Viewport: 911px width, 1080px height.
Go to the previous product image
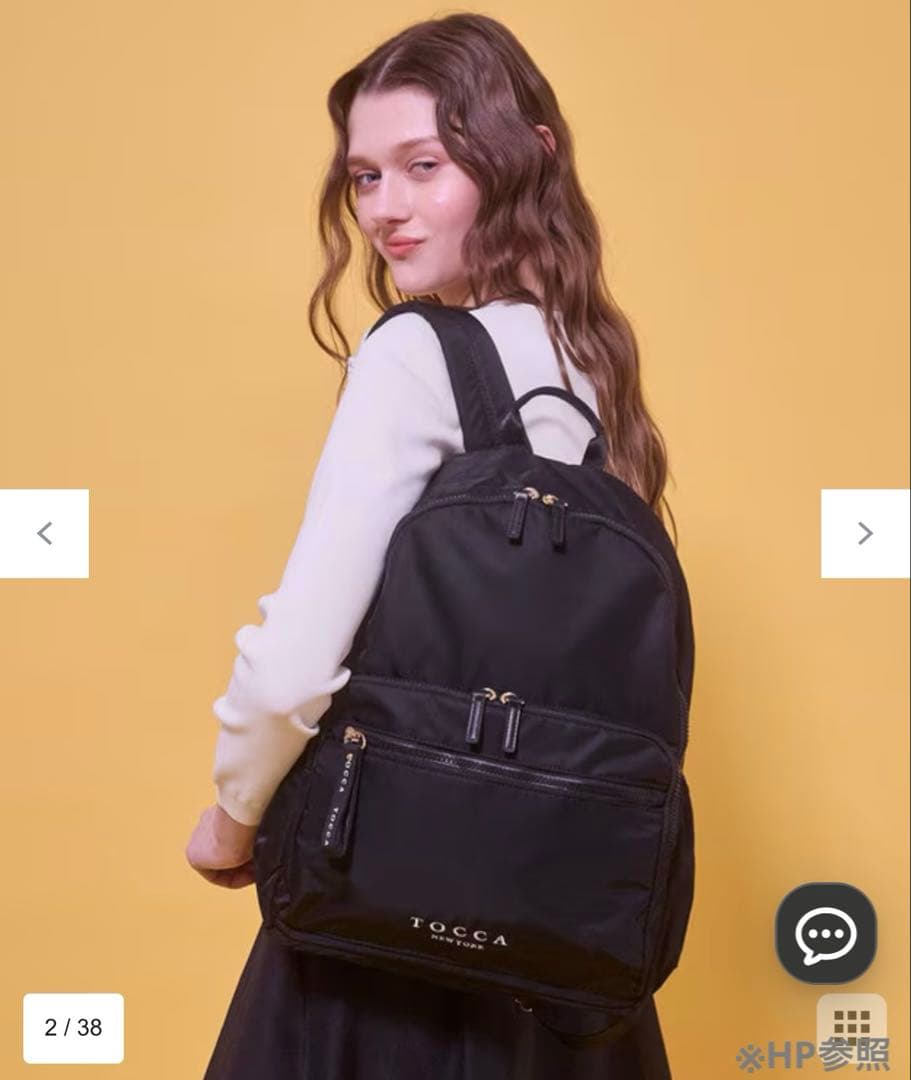44,533
